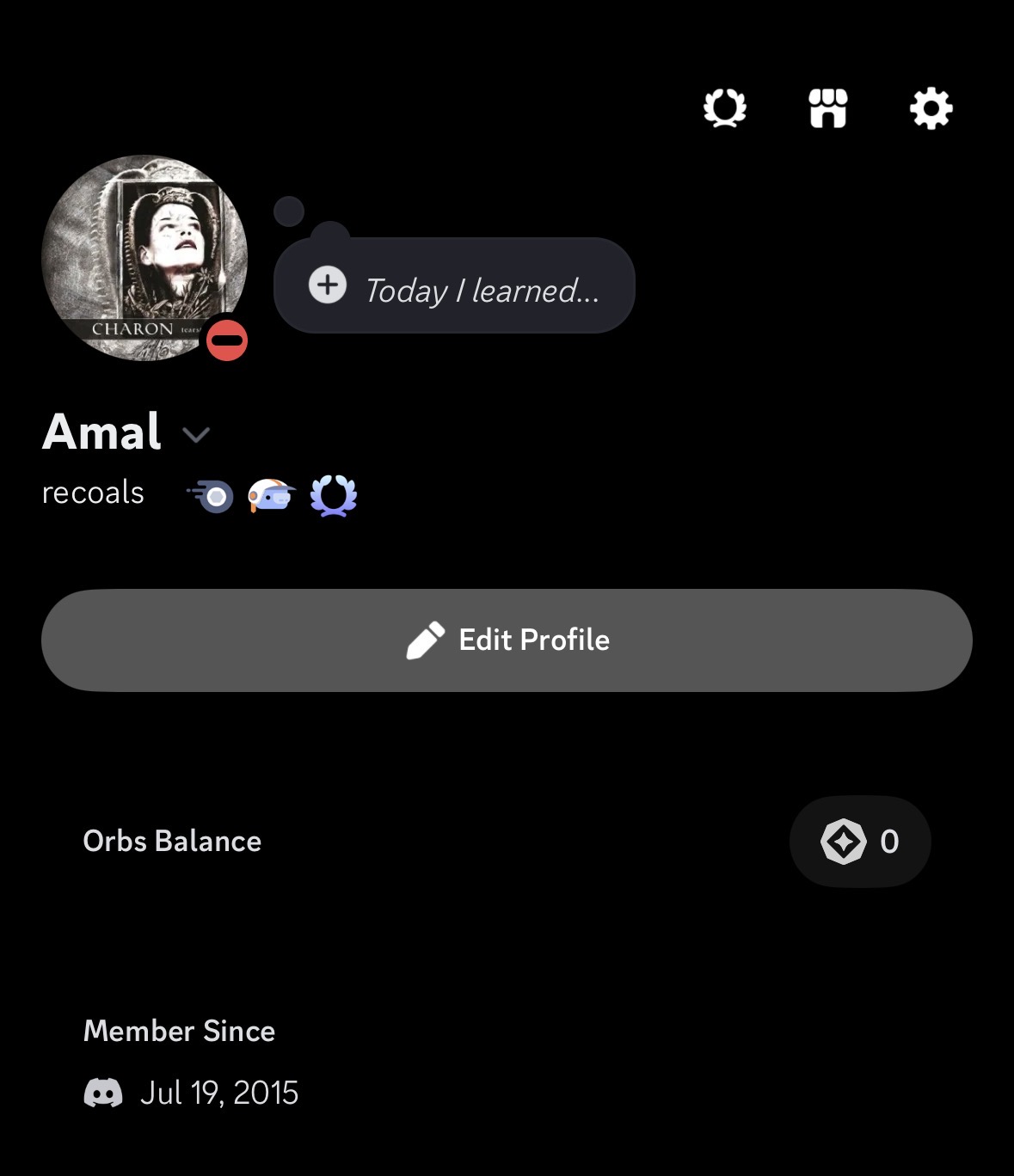1014x1176 pixels.
Task: Expand the account switcher next to Amal
Action: 196,435
